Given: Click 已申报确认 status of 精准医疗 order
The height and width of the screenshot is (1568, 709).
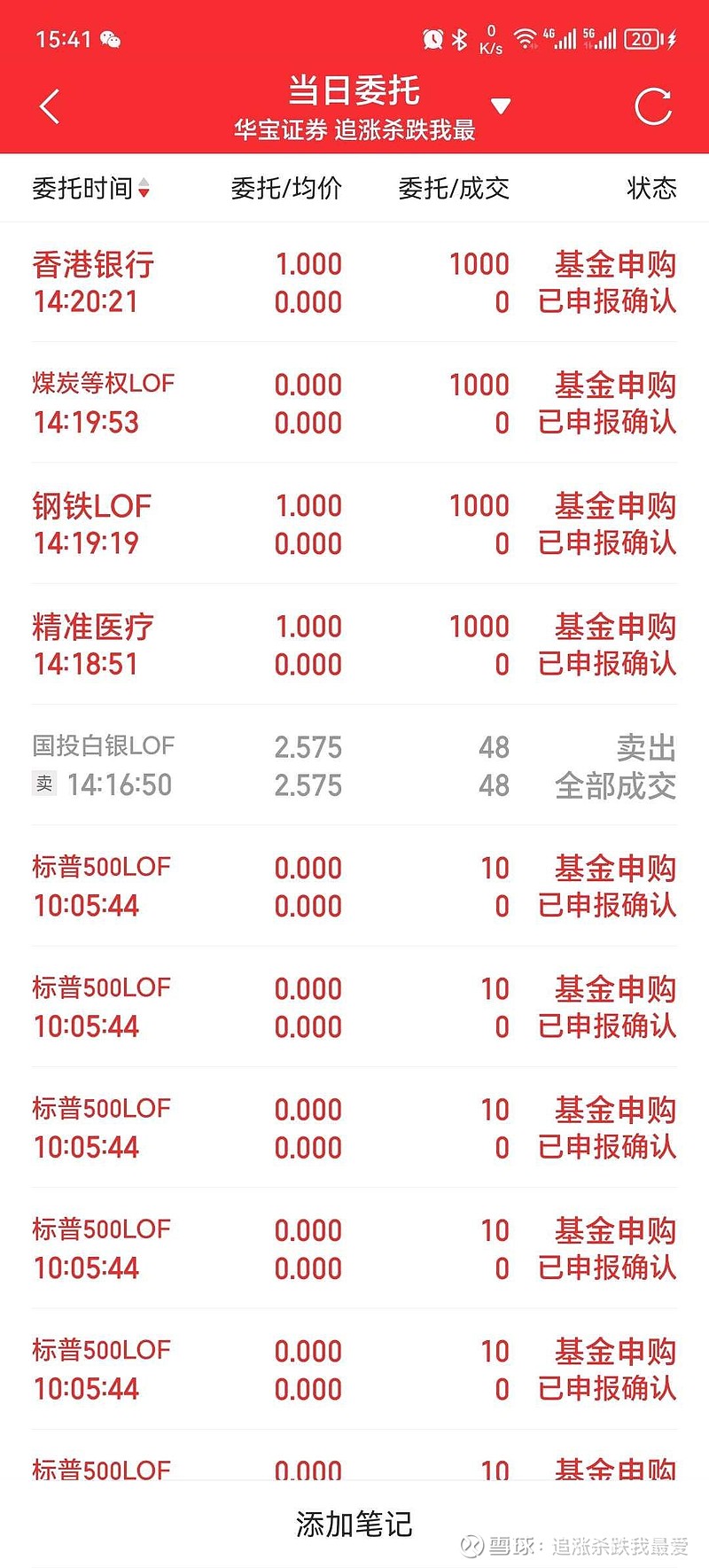Looking at the screenshot, I should point(607,665).
